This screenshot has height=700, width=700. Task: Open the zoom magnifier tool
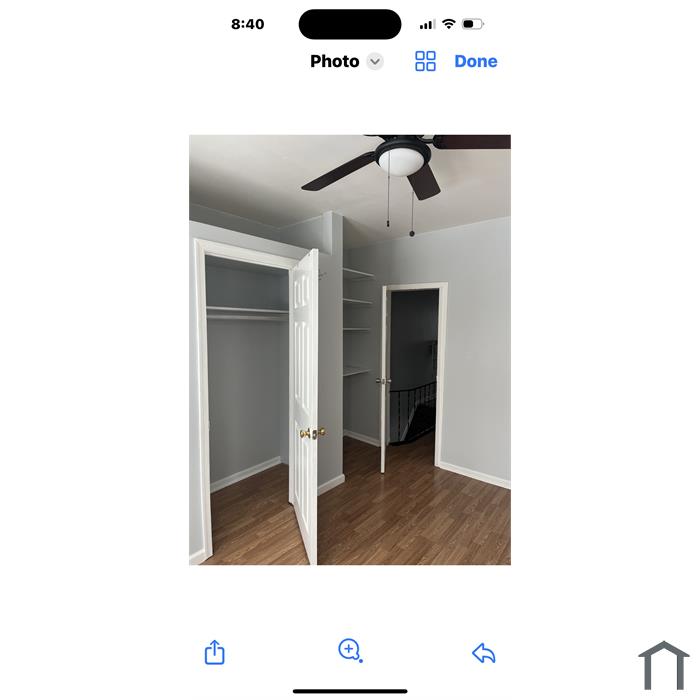[x=349, y=651]
